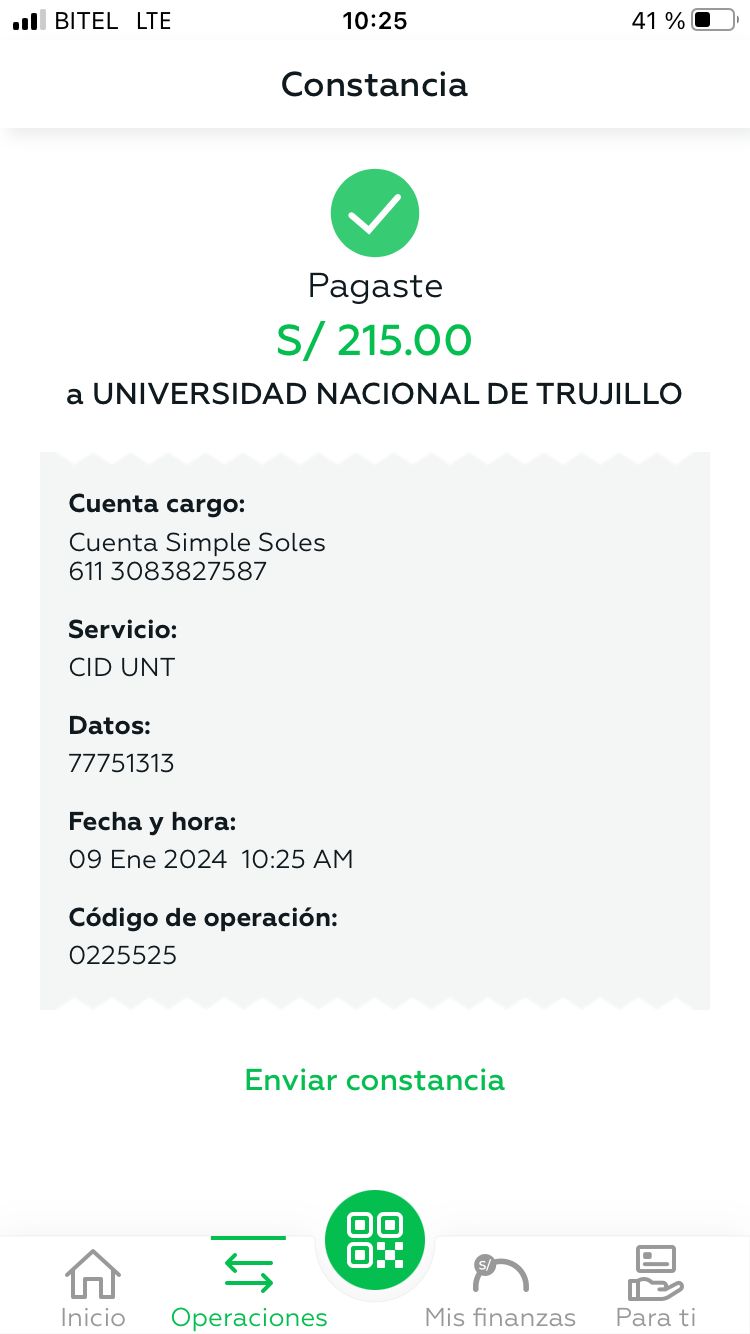Open the QR code scanner button
The width and height of the screenshot is (750, 1334).
point(375,1240)
